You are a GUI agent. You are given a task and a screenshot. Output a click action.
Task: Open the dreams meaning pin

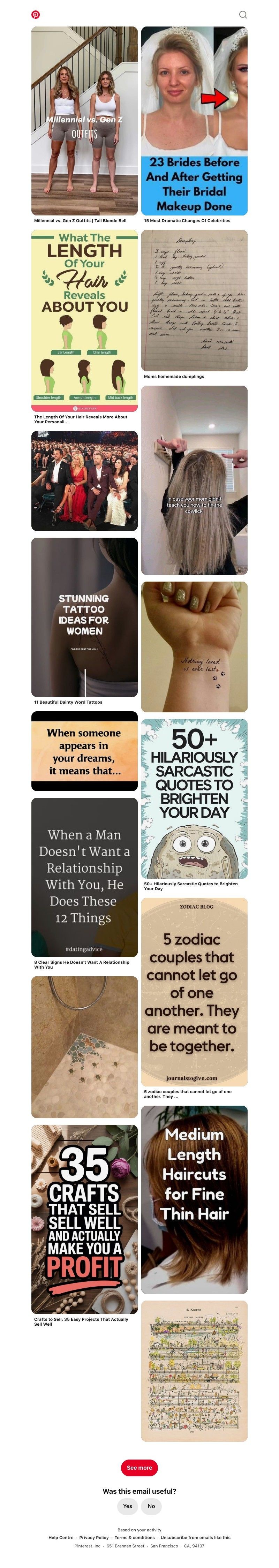coord(84,751)
